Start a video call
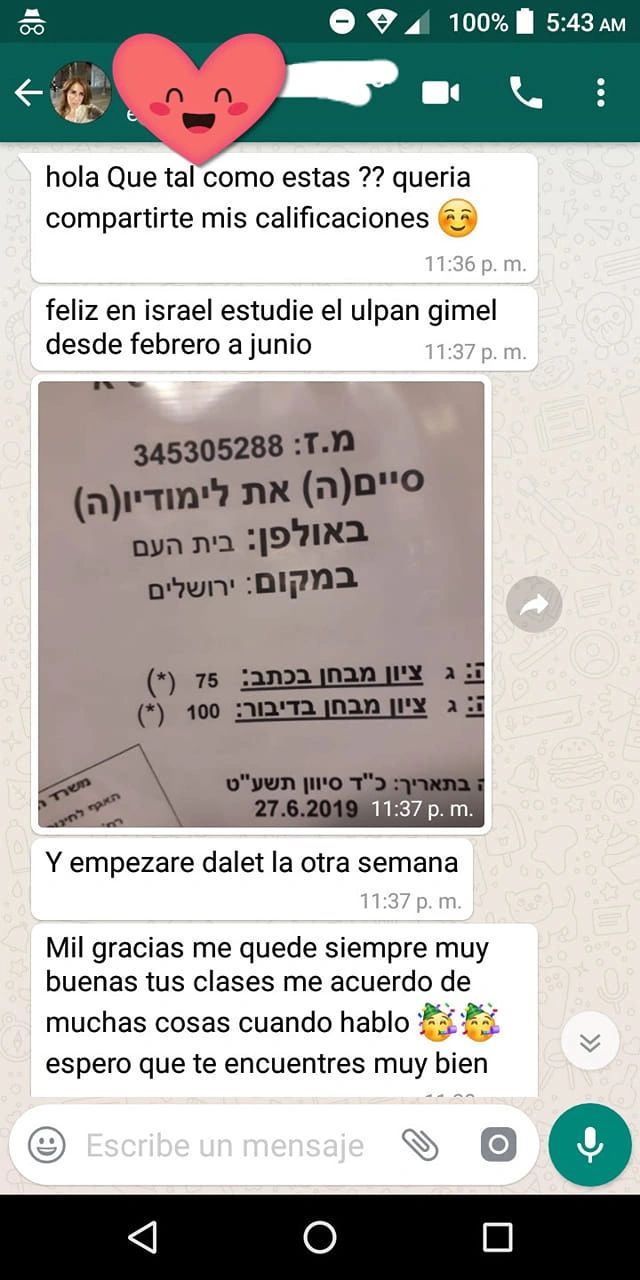 tap(440, 93)
